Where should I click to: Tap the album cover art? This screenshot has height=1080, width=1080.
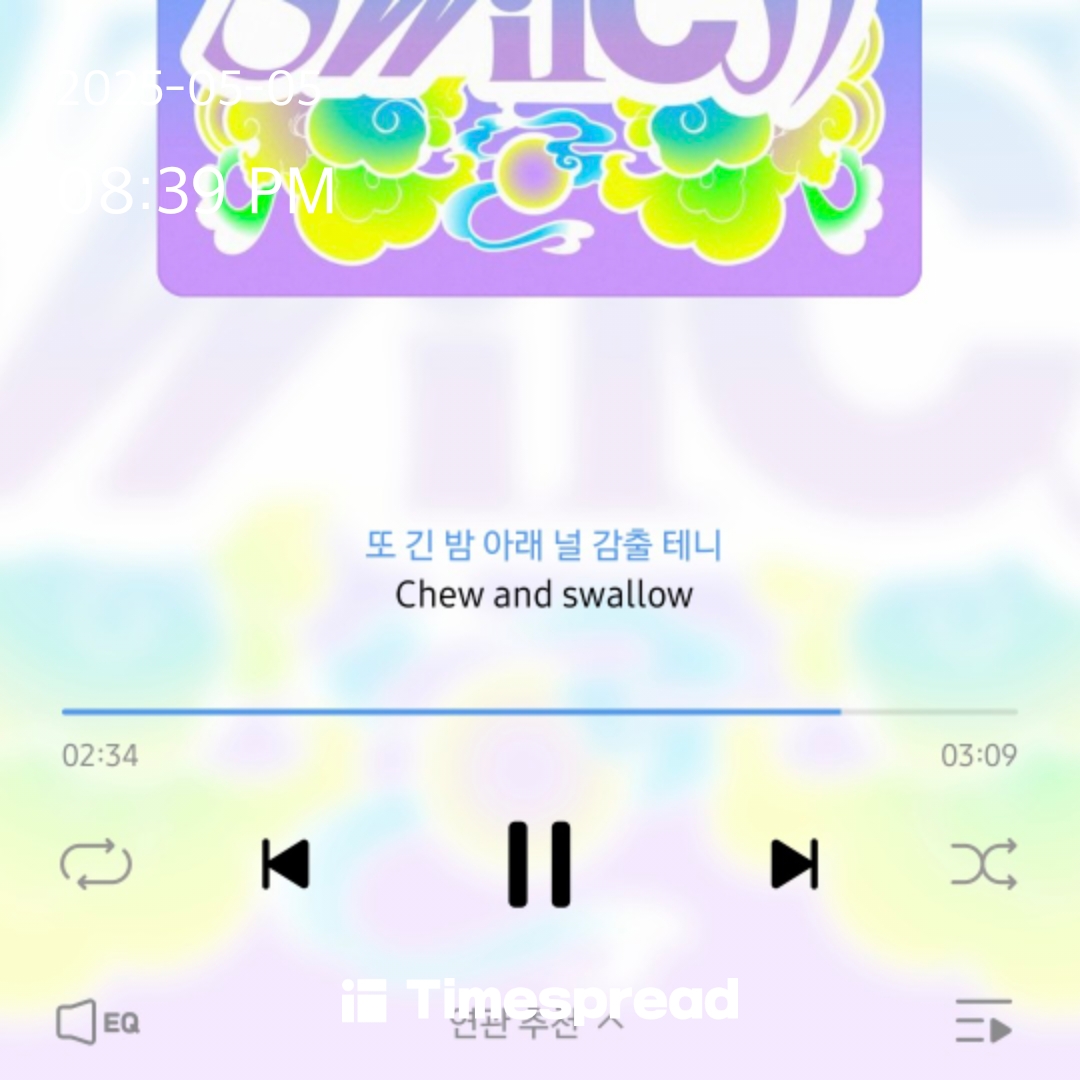539,150
